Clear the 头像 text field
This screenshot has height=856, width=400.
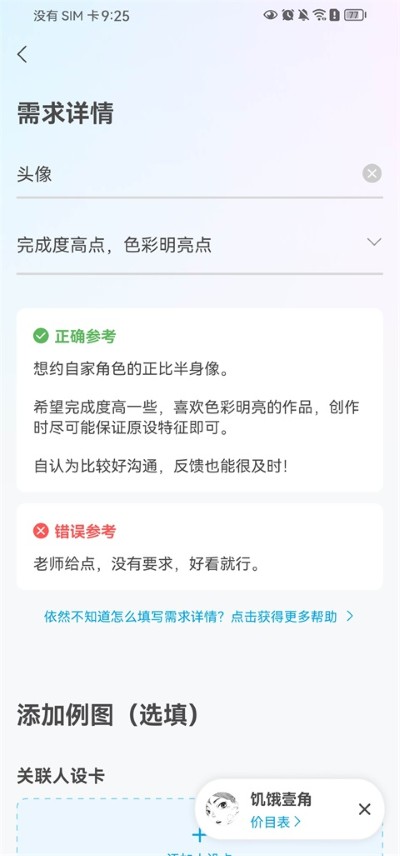click(x=372, y=174)
